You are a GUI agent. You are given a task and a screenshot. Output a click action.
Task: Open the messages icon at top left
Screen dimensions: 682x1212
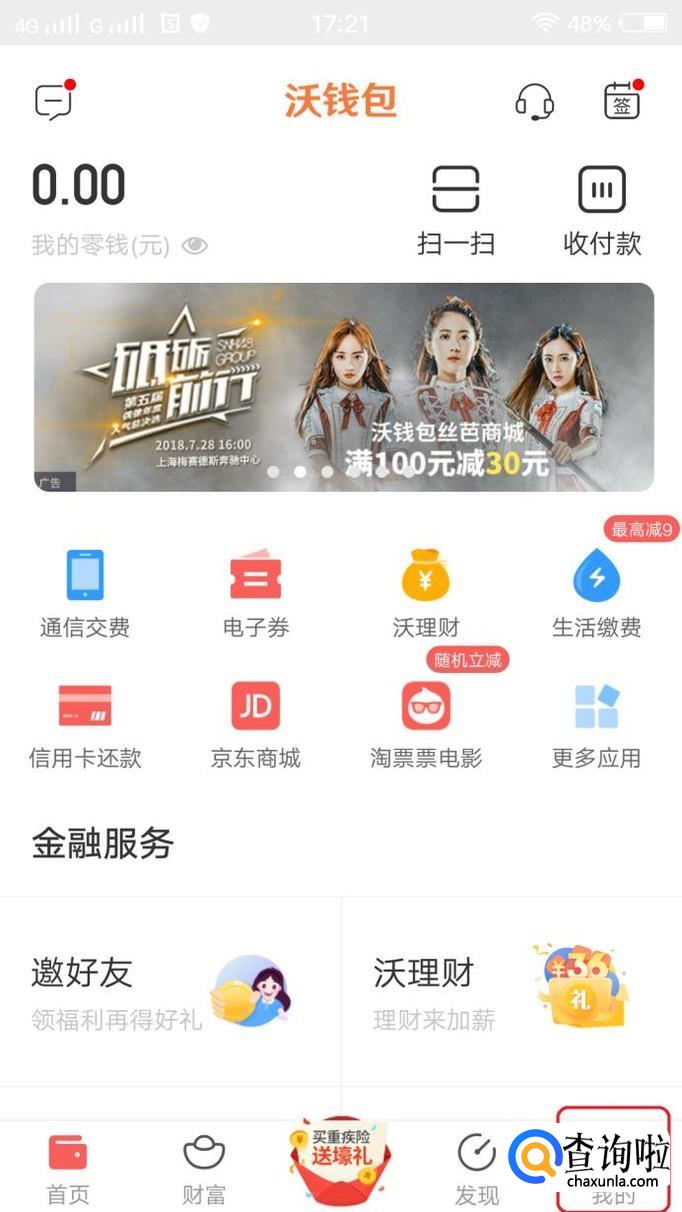point(54,101)
